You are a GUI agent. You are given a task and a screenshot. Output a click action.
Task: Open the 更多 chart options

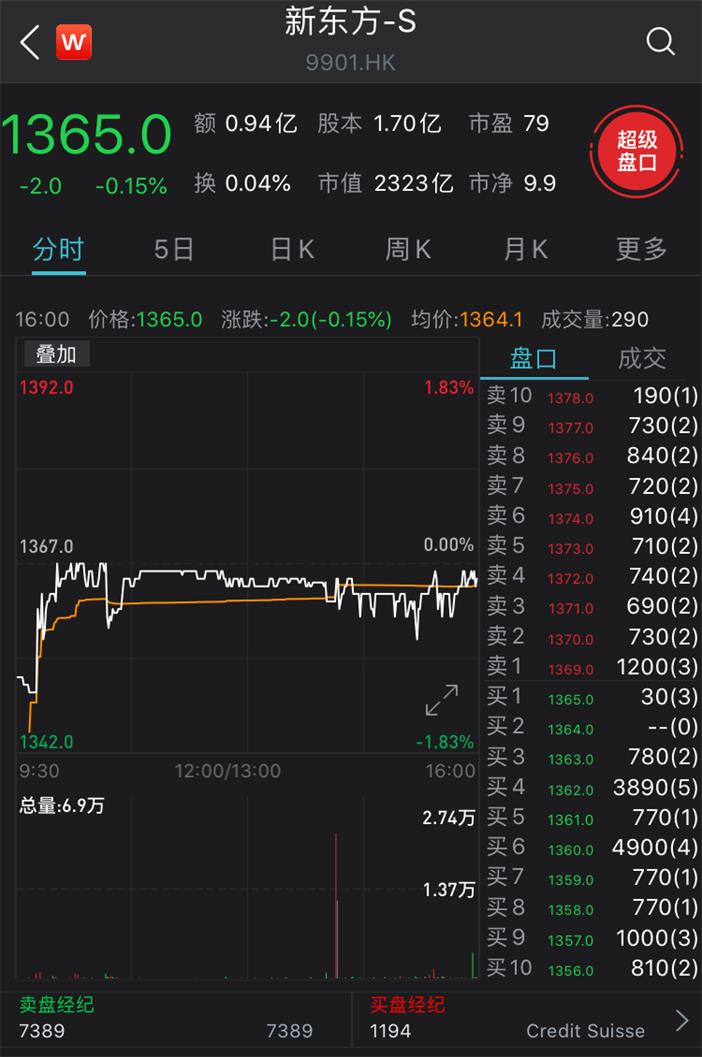click(x=641, y=249)
